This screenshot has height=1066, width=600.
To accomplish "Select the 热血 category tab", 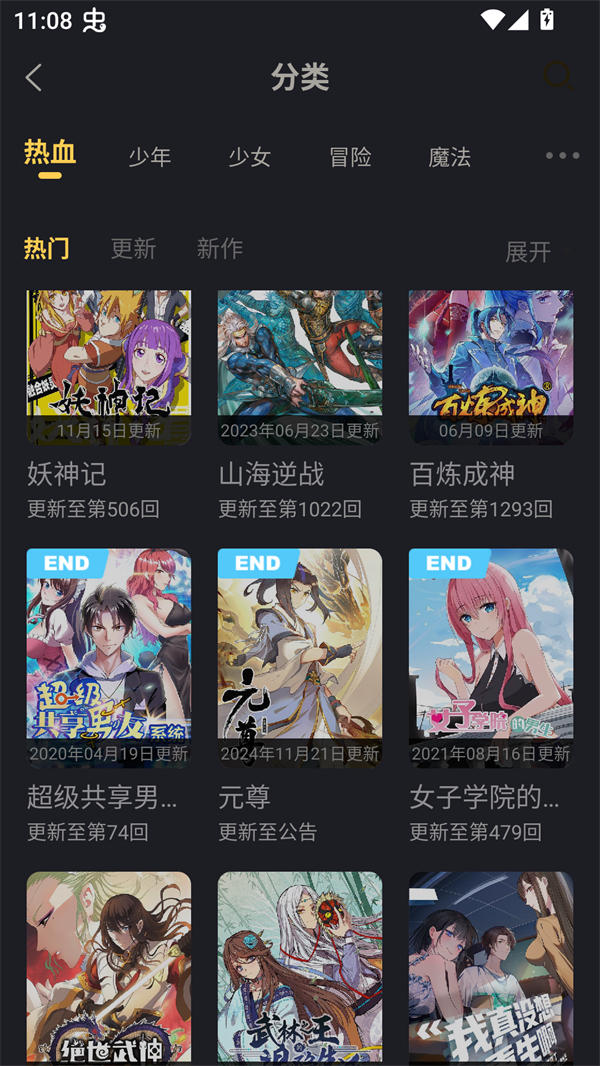I will [50, 154].
